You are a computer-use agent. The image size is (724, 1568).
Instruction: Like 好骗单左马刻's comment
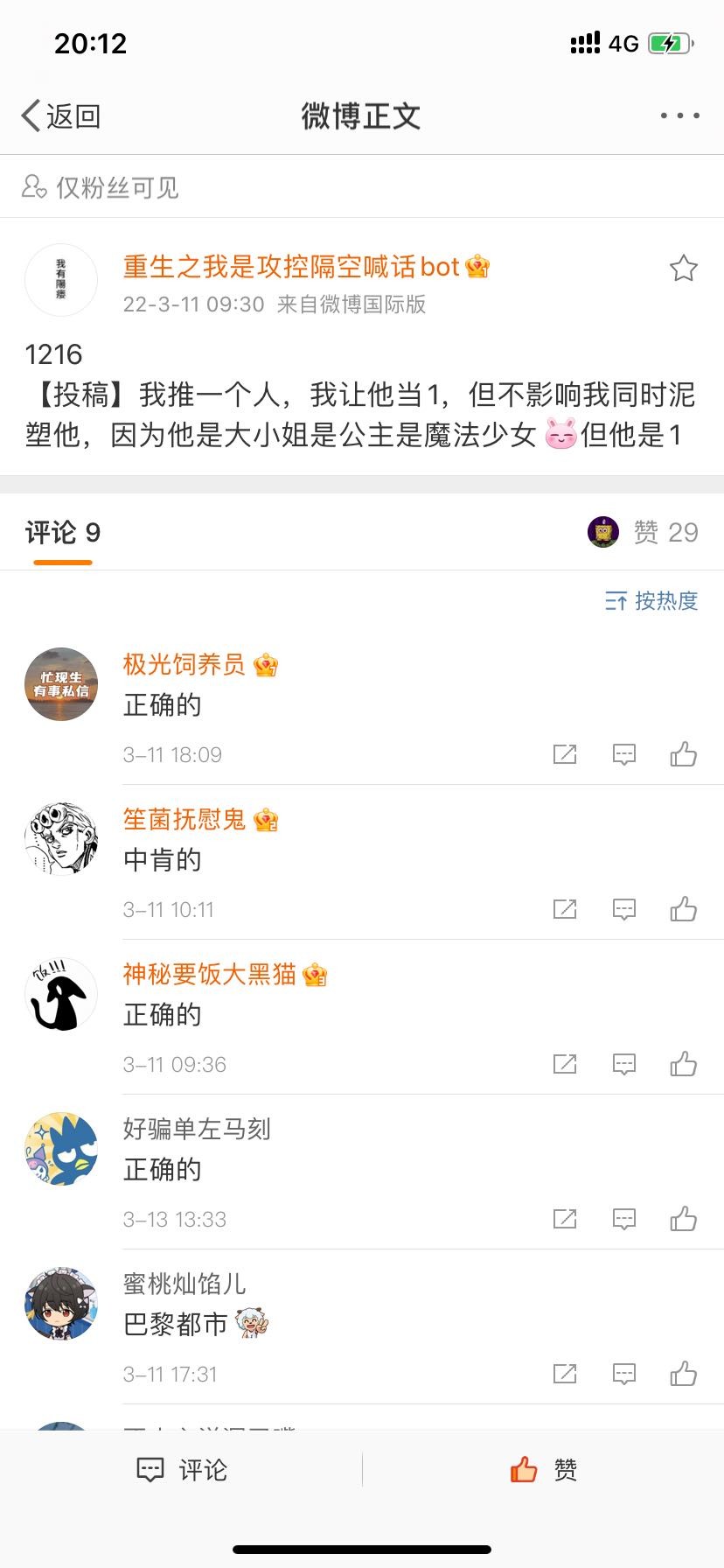pos(683,1219)
